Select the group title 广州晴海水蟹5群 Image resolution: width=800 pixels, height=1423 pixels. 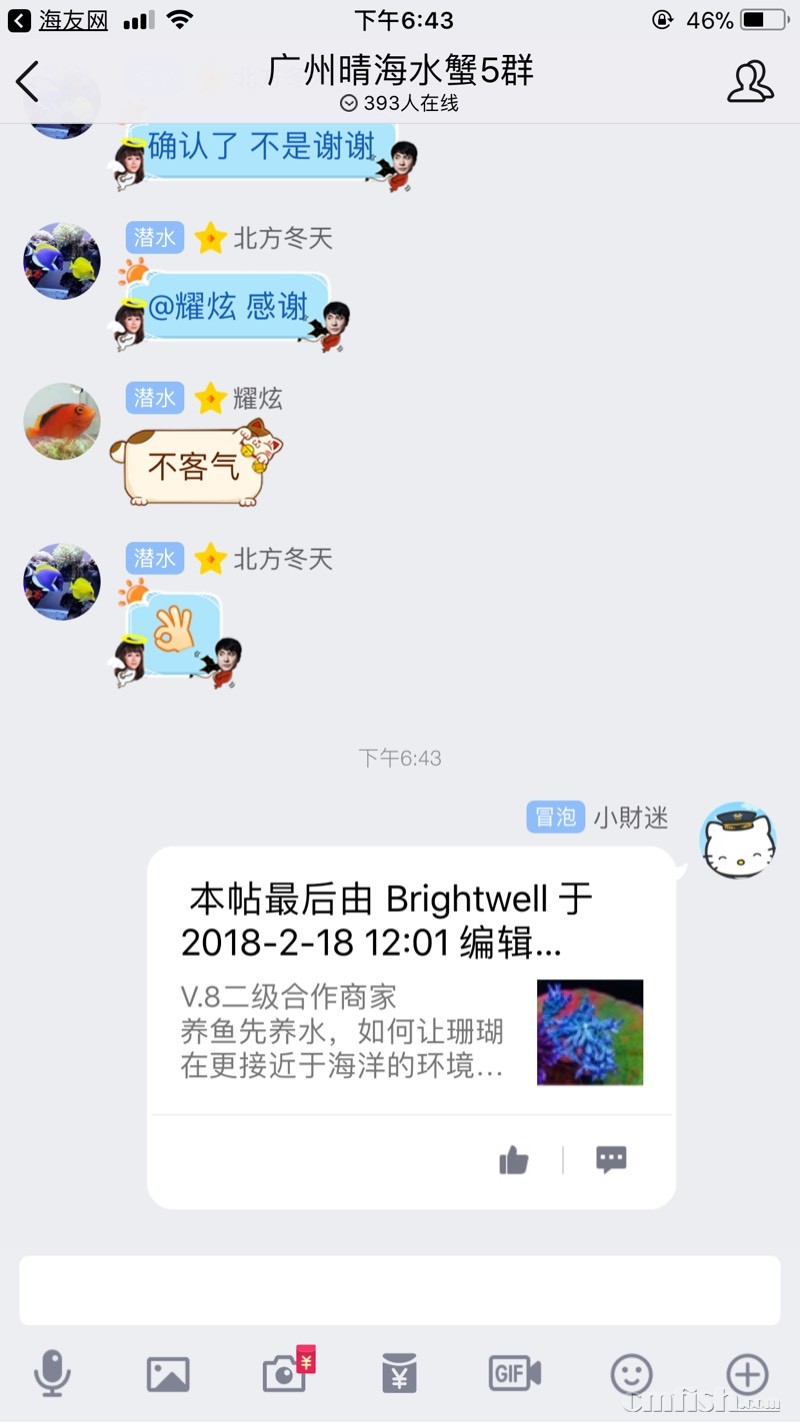pyautogui.click(x=400, y=72)
